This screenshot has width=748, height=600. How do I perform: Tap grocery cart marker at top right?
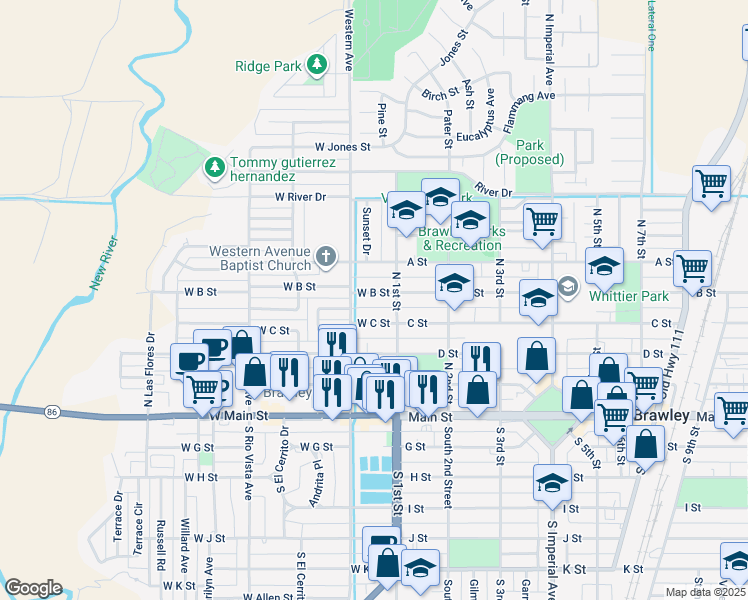click(x=711, y=184)
